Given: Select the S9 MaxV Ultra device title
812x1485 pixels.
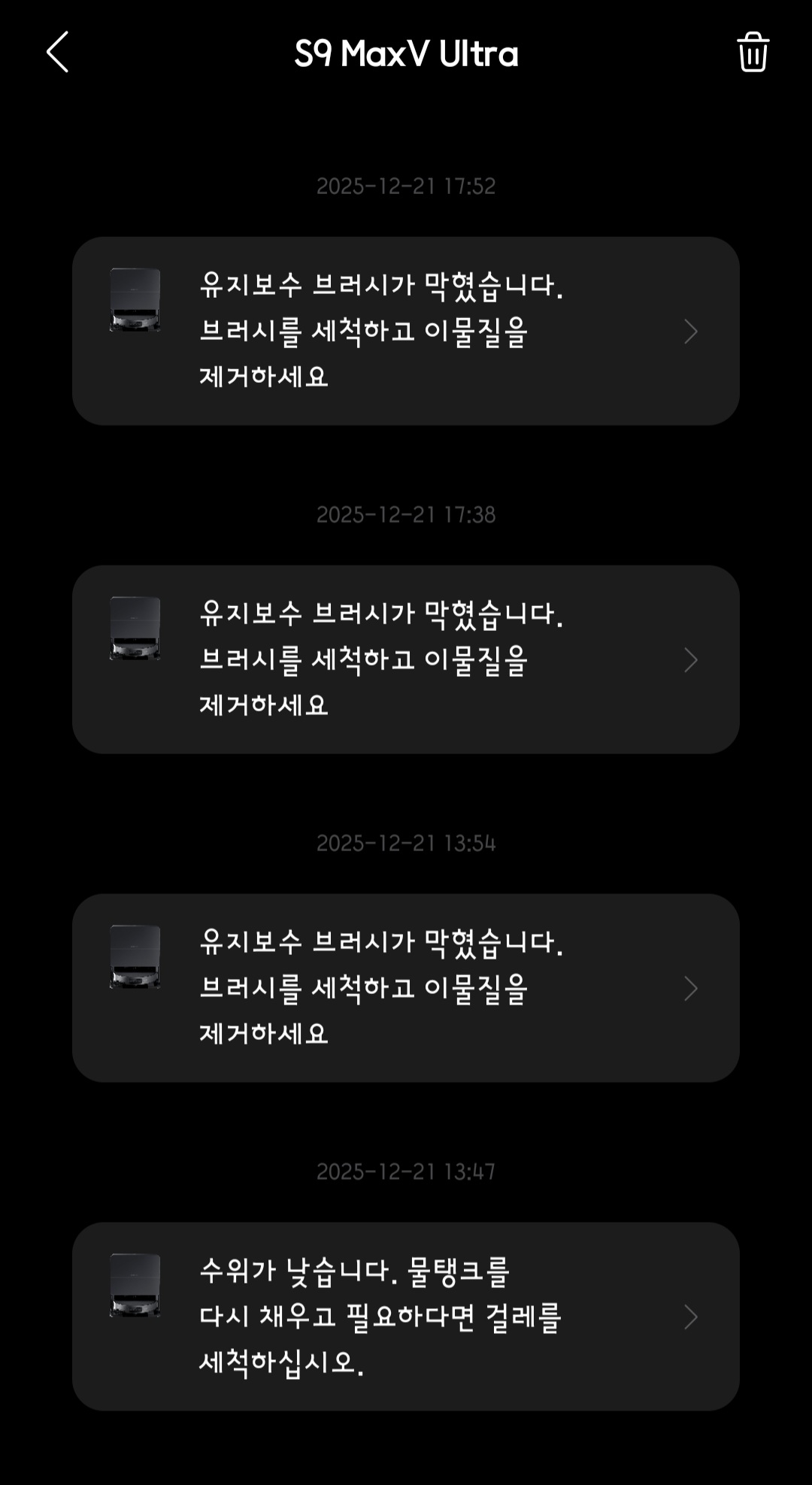Looking at the screenshot, I should pyautogui.click(x=406, y=54).
